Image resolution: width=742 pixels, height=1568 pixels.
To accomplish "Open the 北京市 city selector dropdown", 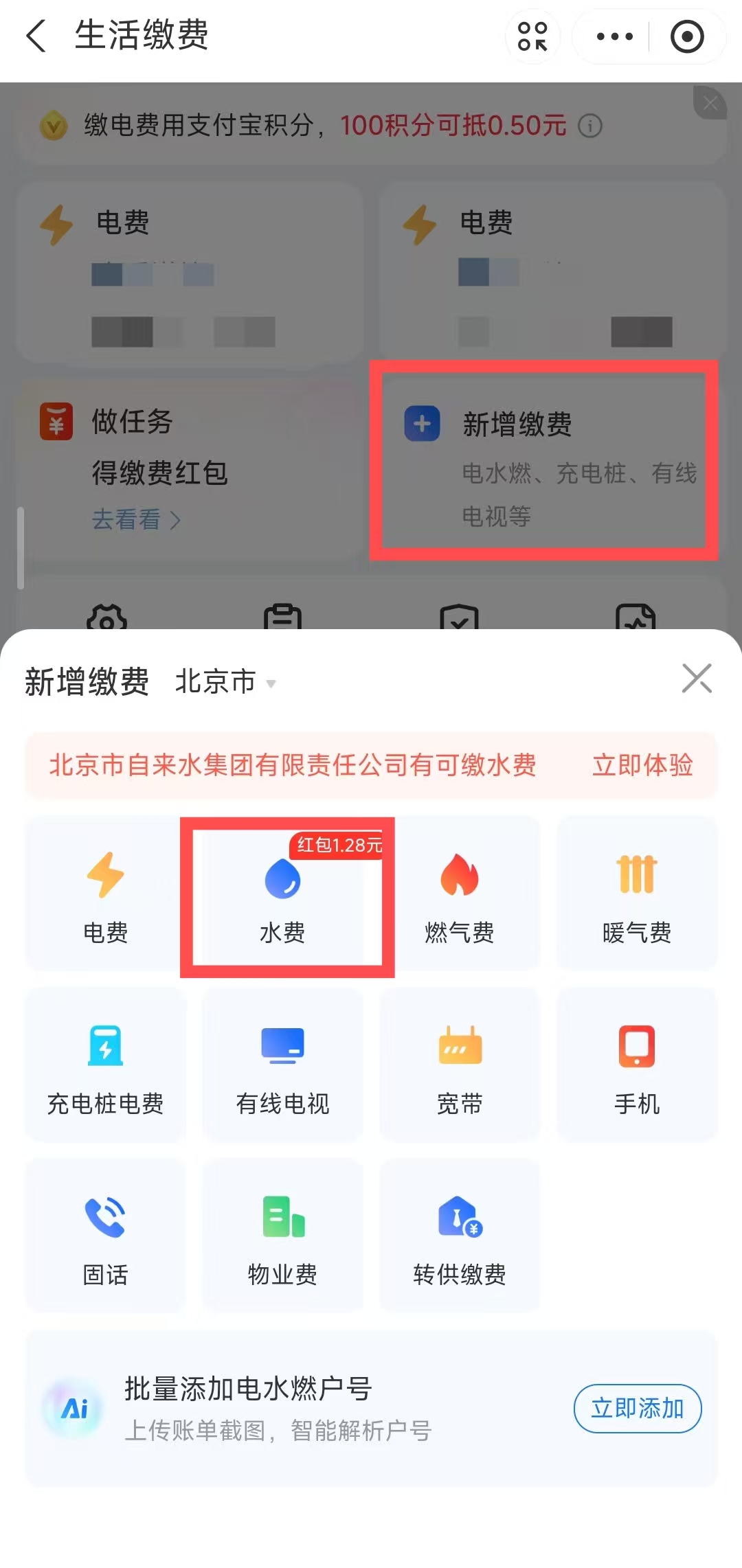I will 223,681.
